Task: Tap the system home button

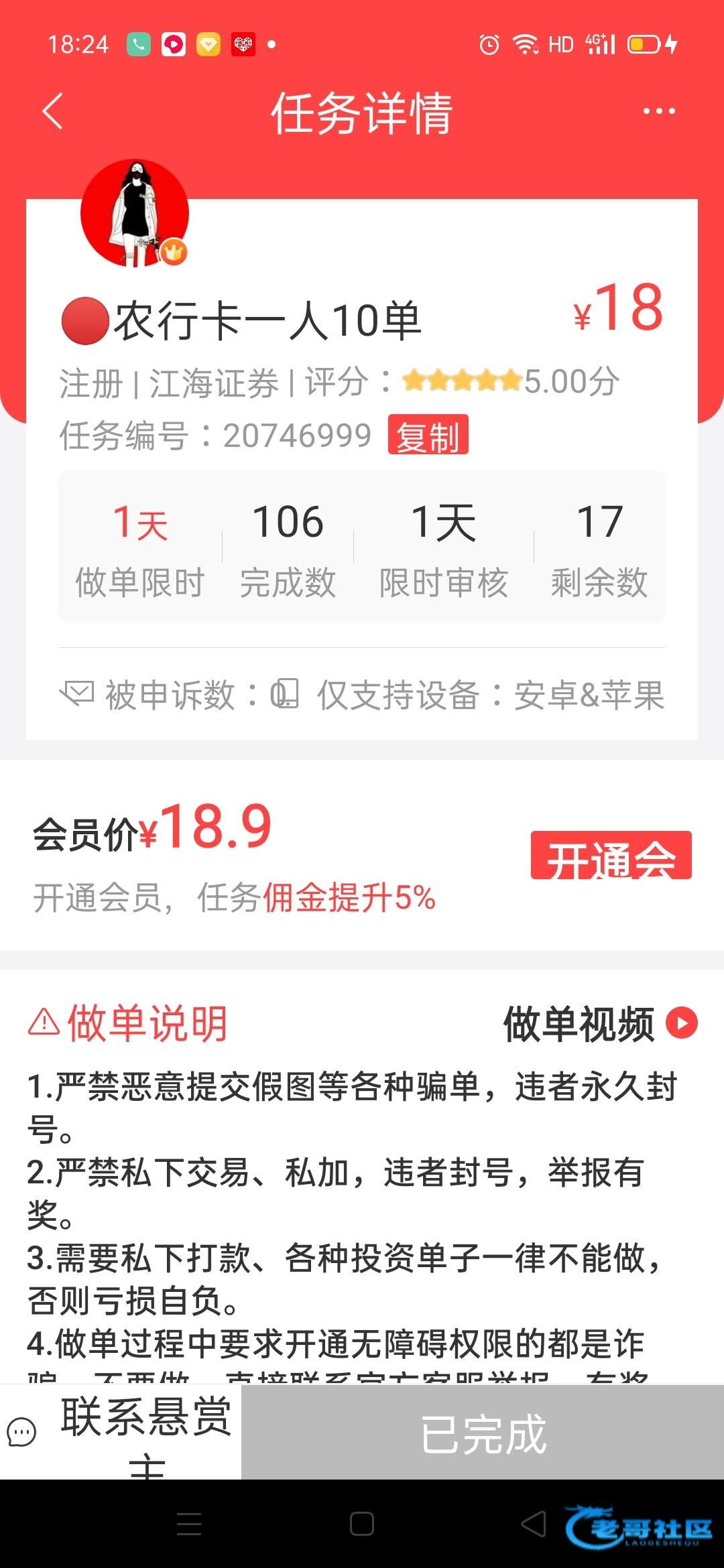Action: (x=362, y=1524)
